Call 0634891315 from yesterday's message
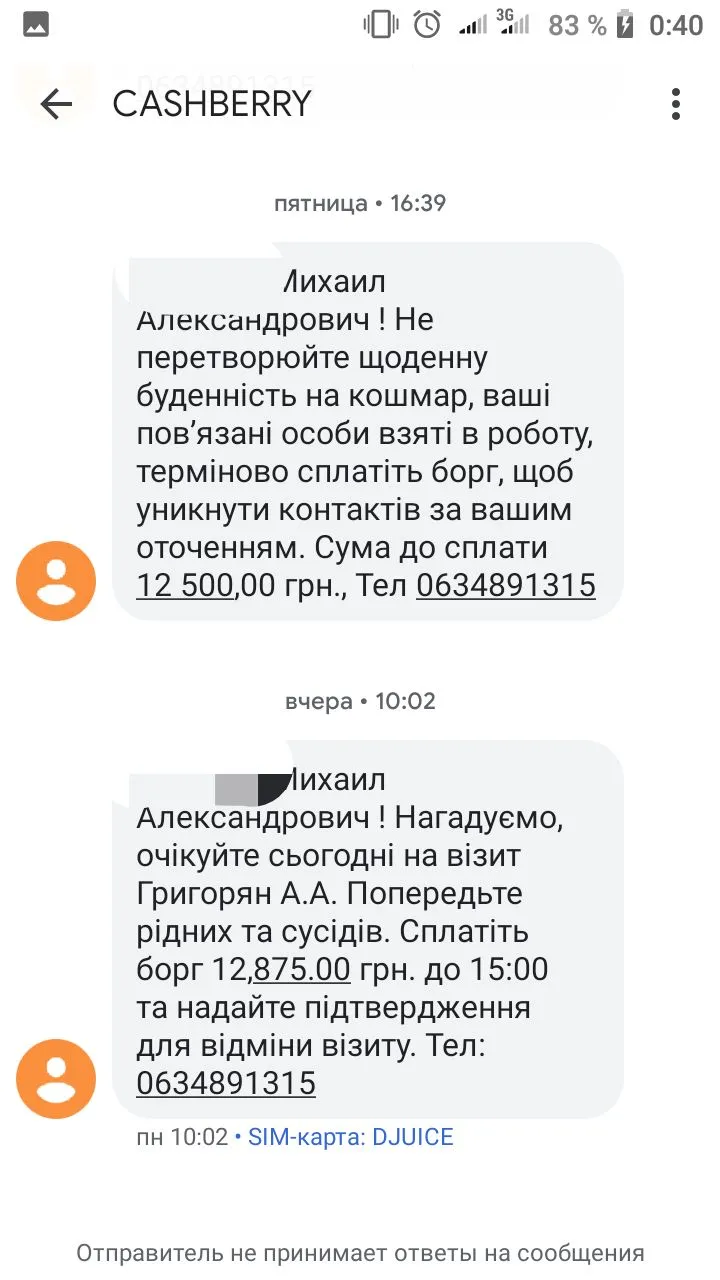 (226, 1082)
